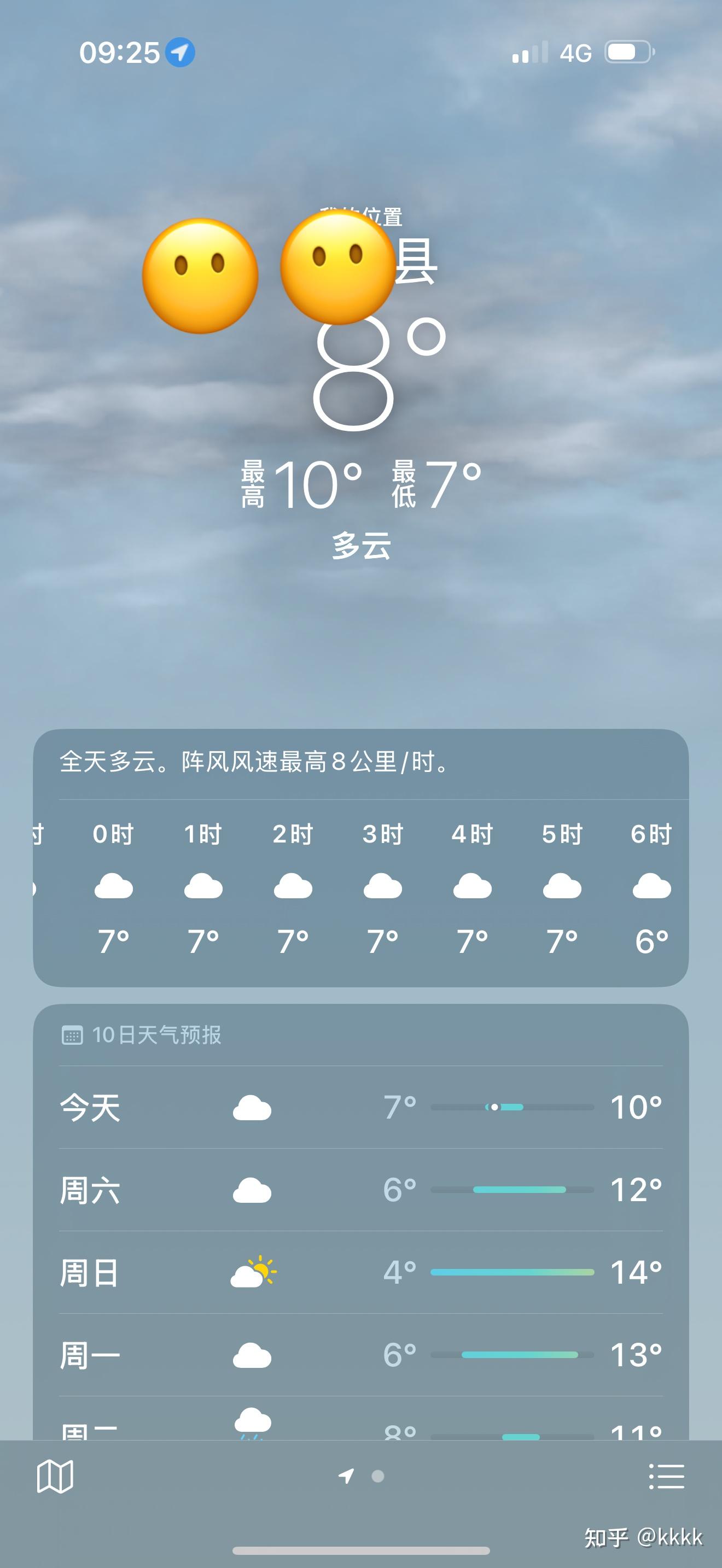Screen dimensions: 722x1568
Task: View Saturday (周六) forecast details
Action: tap(360, 1189)
